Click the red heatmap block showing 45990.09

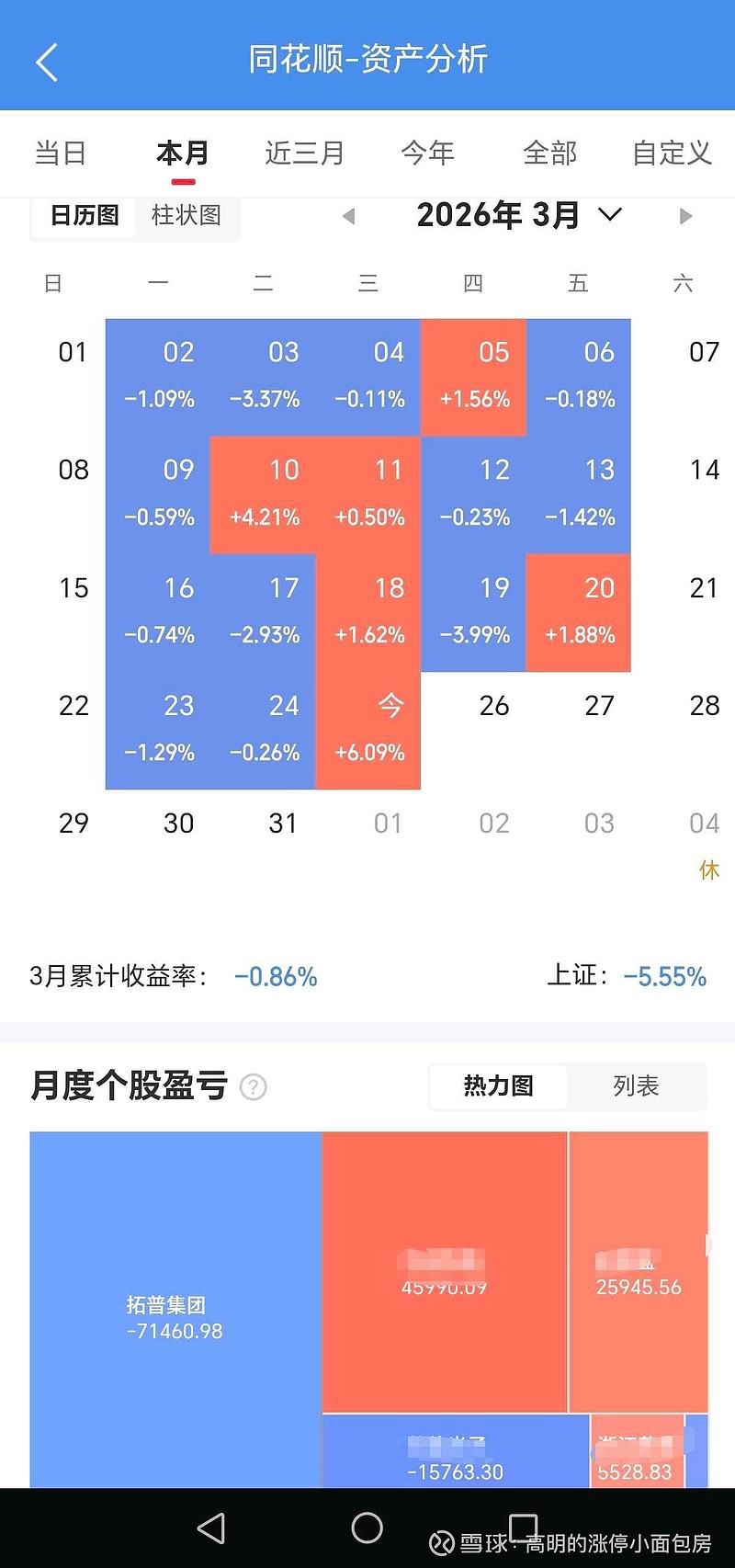click(444, 1268)
